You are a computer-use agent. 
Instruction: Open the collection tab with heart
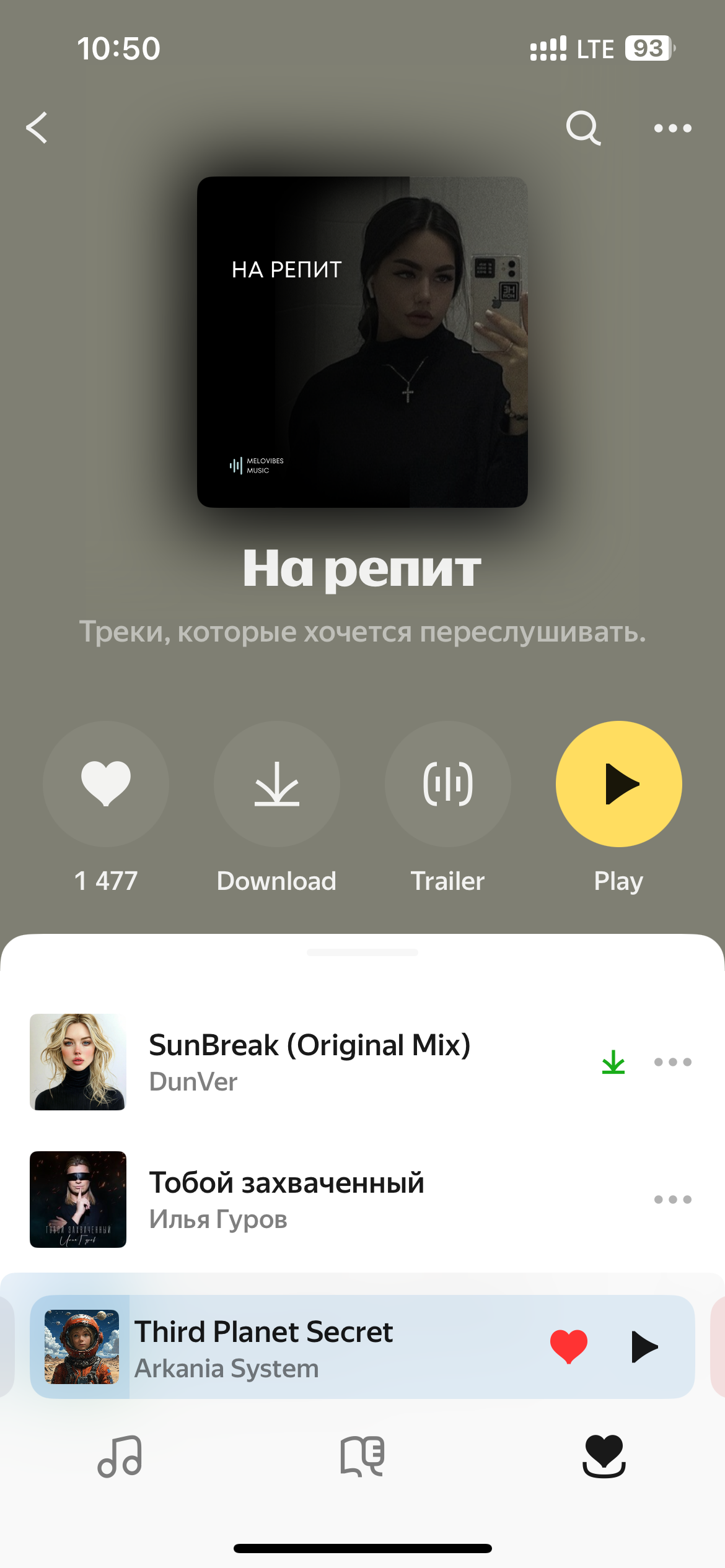point(604,1457)
